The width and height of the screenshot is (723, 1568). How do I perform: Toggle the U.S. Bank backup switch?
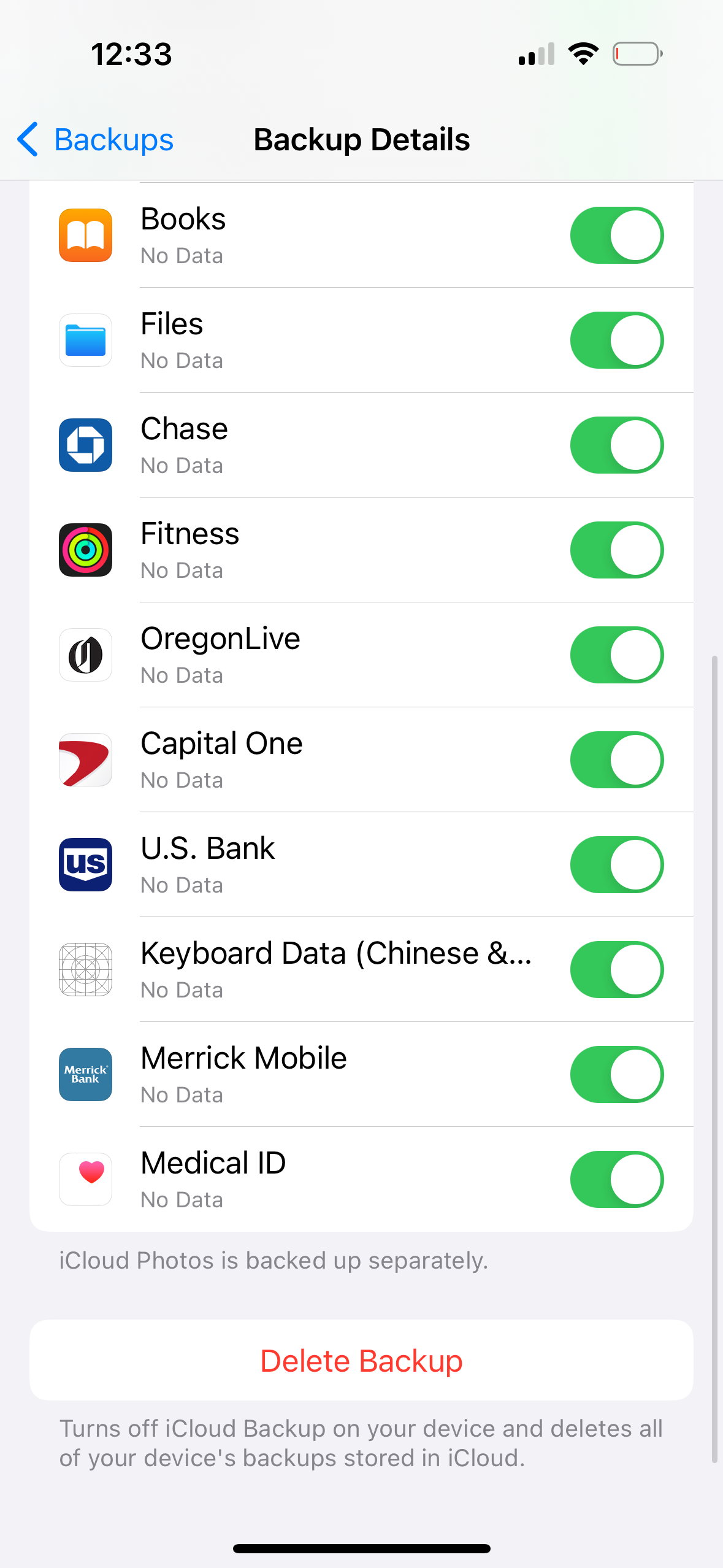coord(616,865)
